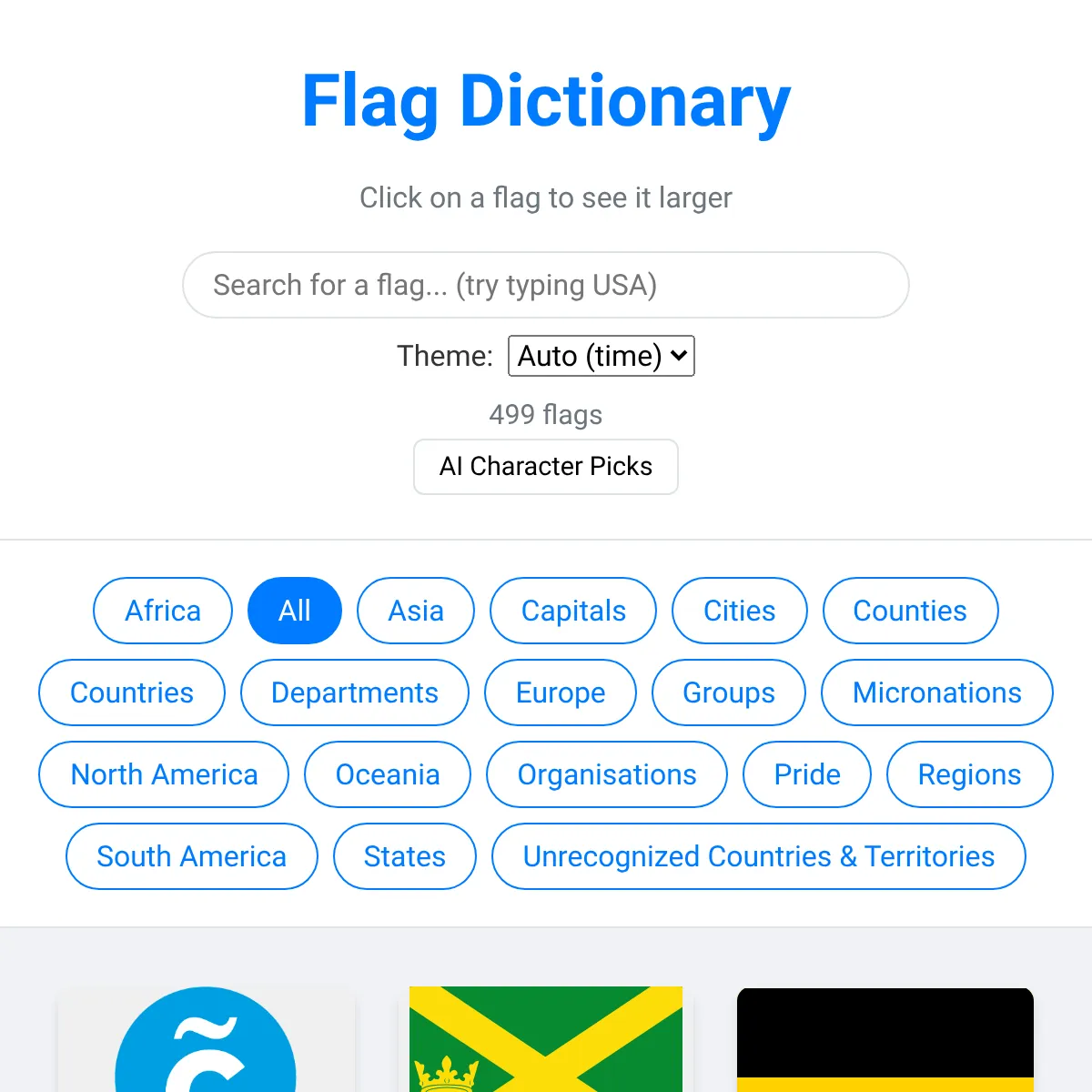Filter by Micronations
The width and height of the screenshot is (1092, 1092).
click(x=937, y=693)
